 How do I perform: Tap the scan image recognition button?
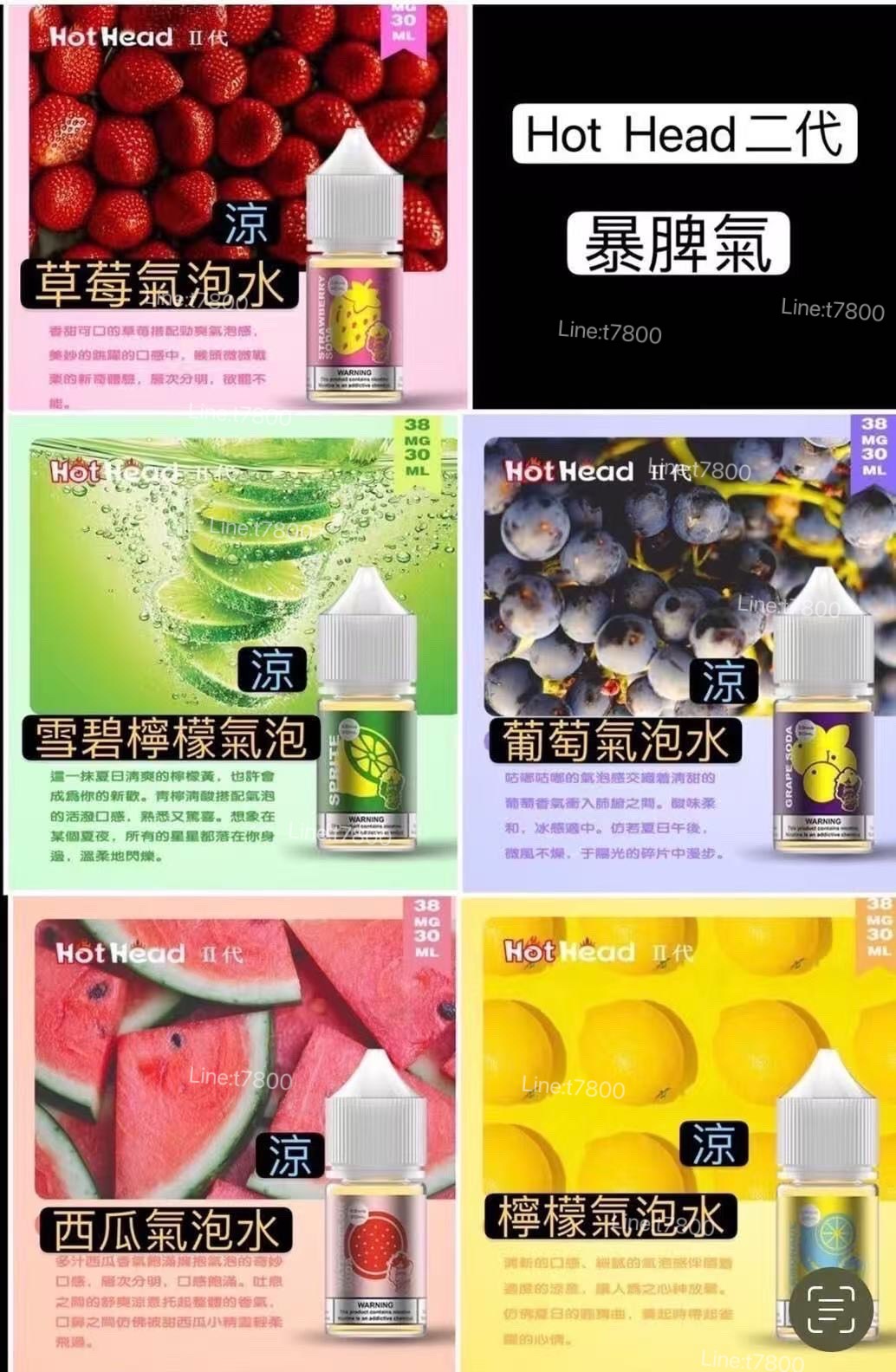[x=830, y=1309]
